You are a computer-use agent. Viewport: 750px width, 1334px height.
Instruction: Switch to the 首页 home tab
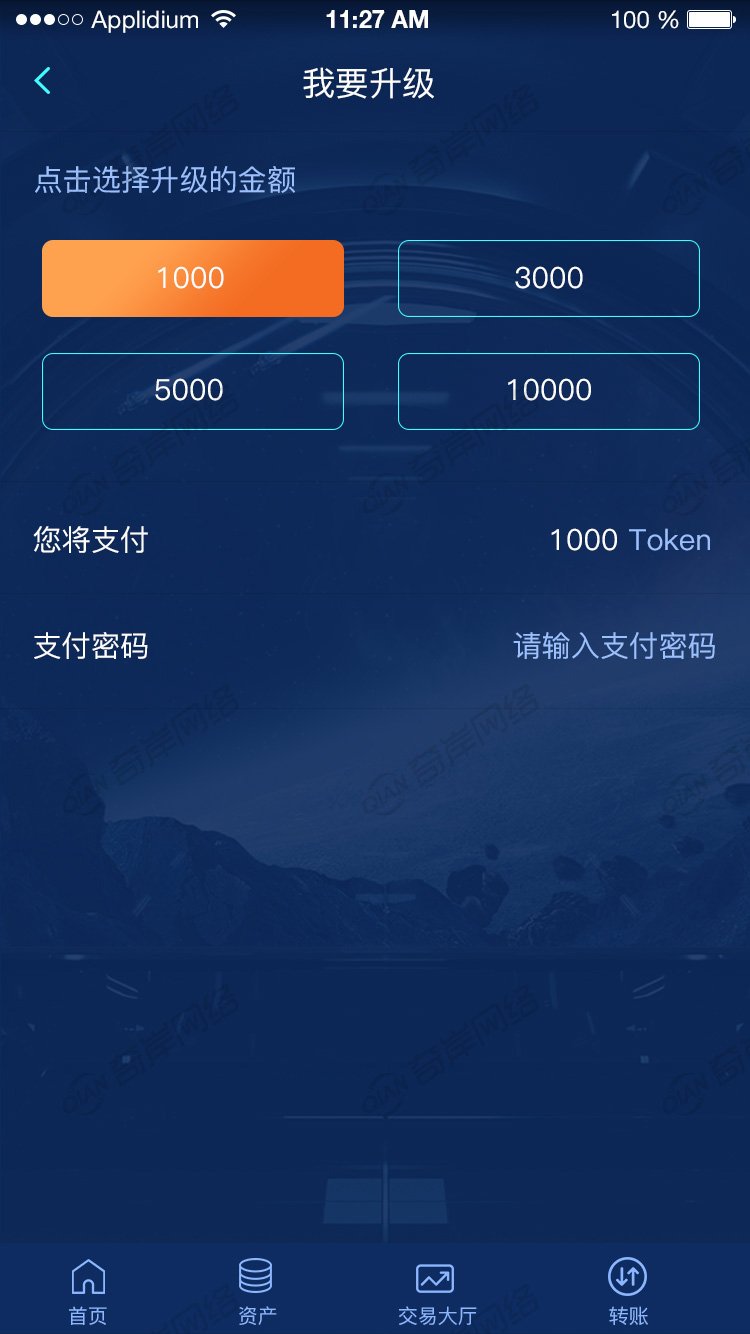88,1291
